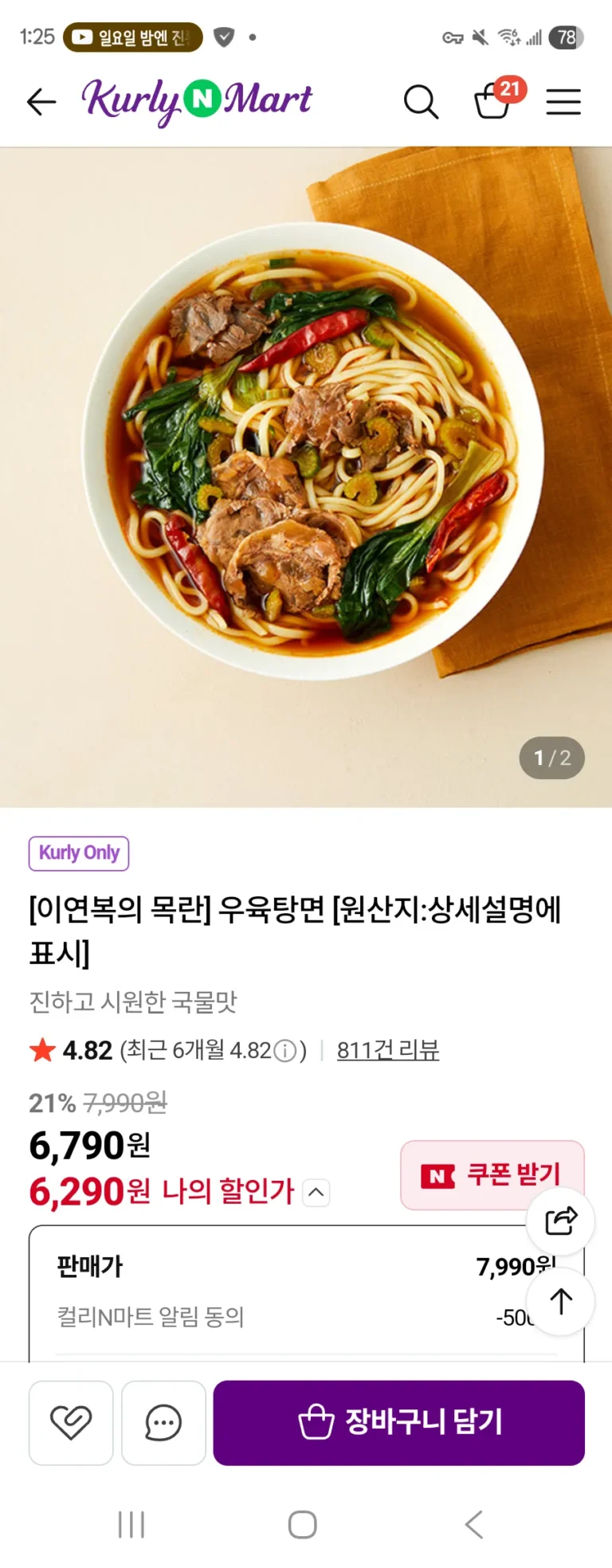Screen dimensions: 612x1568
Task: Collapse the 나의 할인가 discount details
Action: [x=316, y=1193]
